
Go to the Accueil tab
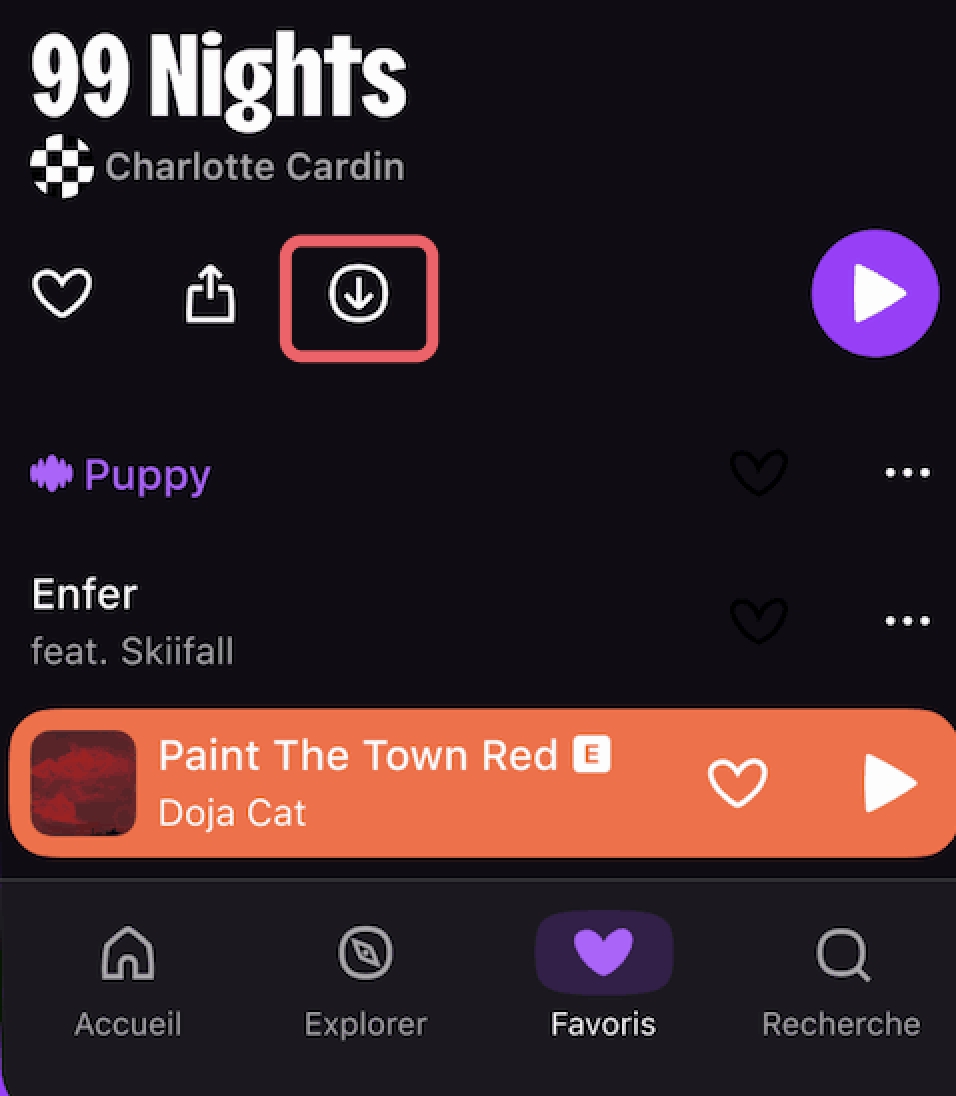point(128,982)
